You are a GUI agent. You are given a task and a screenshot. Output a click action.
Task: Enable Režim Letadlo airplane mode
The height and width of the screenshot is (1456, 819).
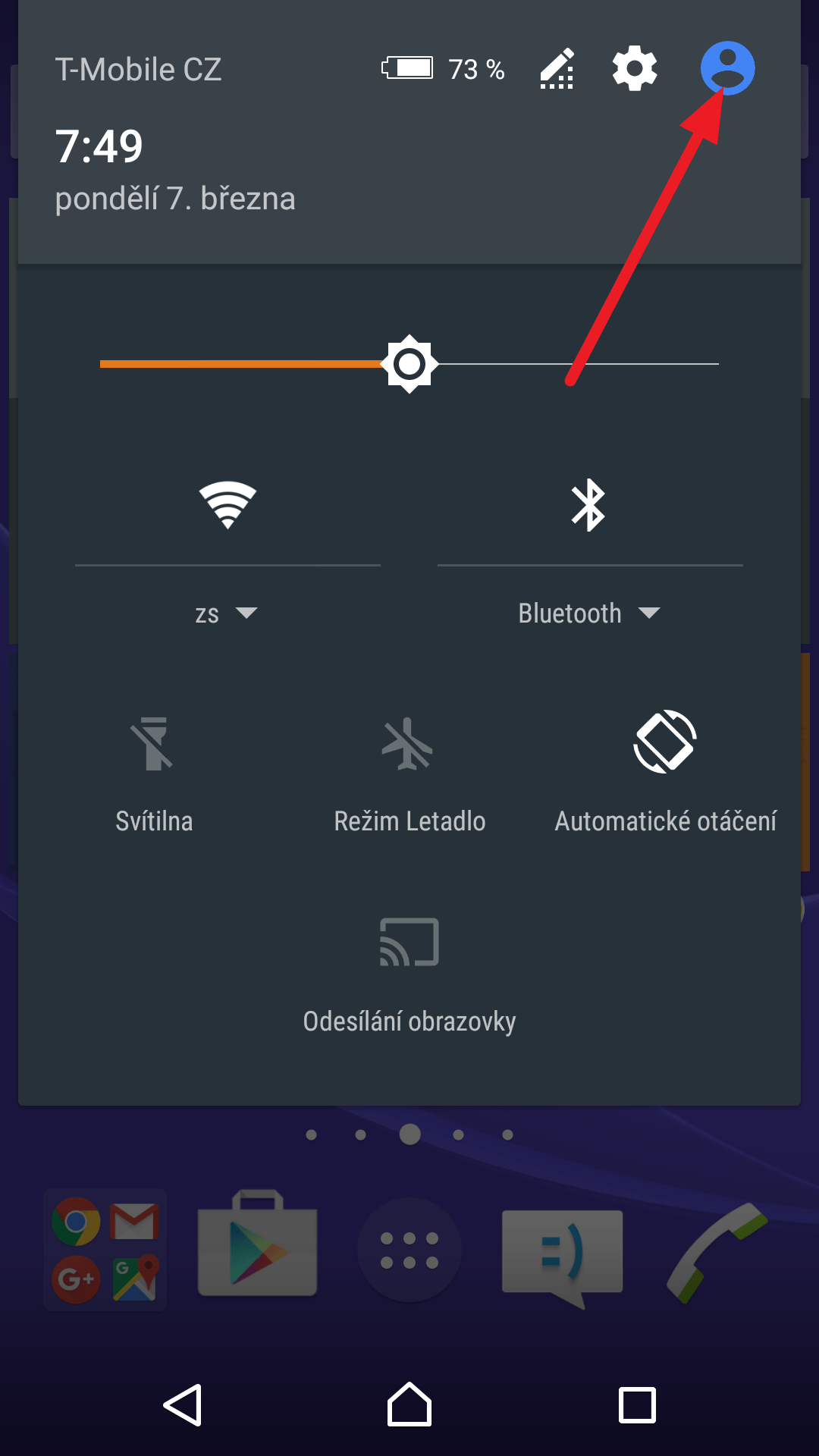click(x=409, y=773)
